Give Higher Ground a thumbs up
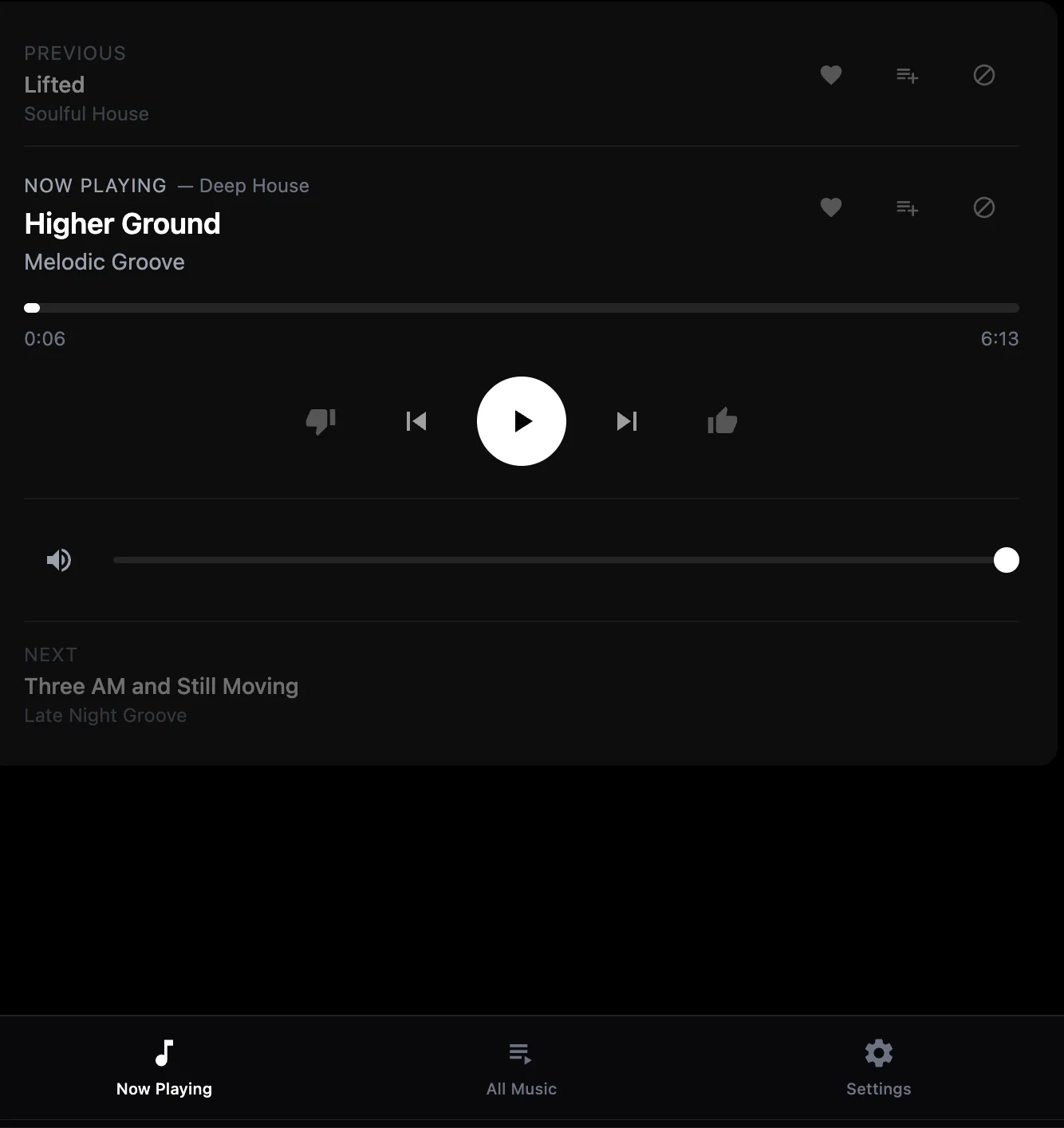 pos(722,421)
